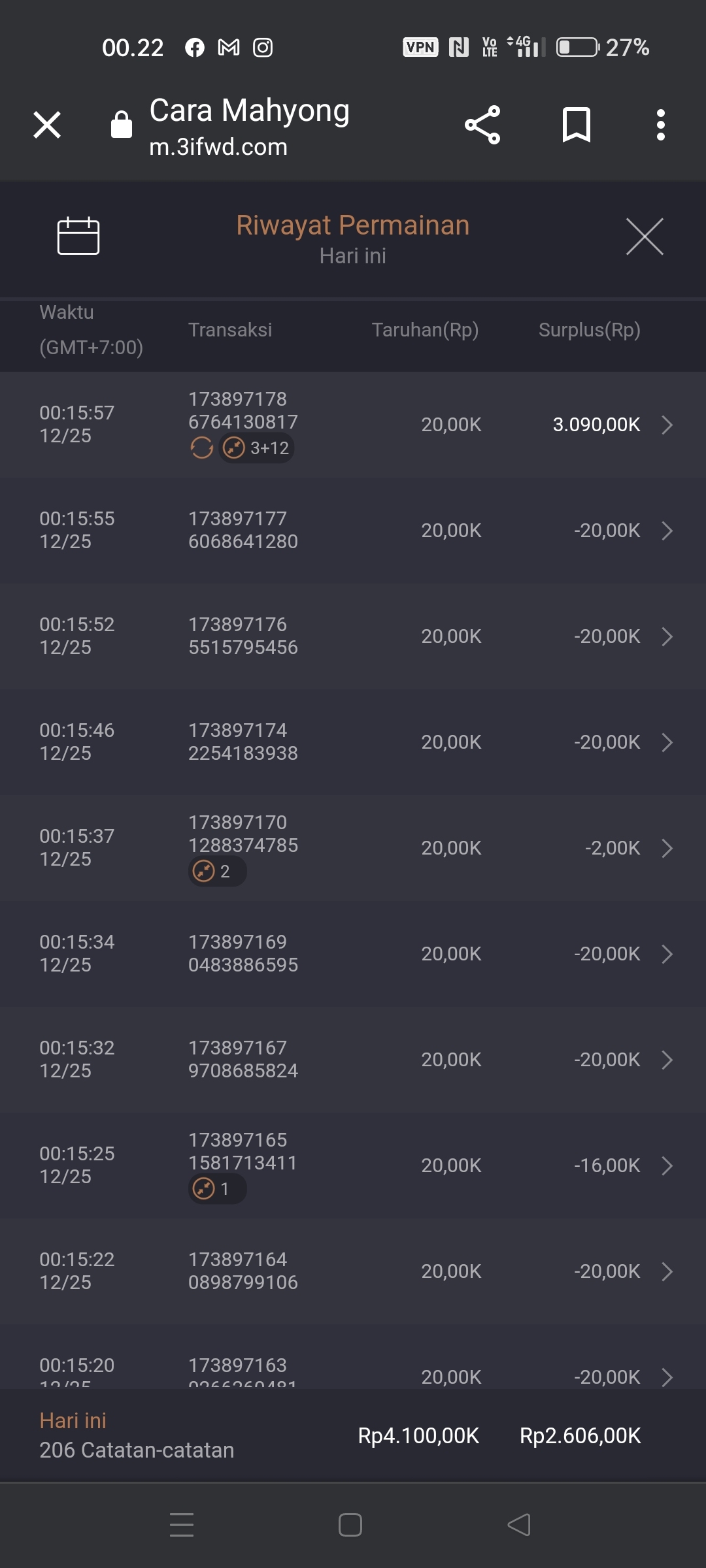
Task: Bookmark the current page
Action: pos(576,125)
